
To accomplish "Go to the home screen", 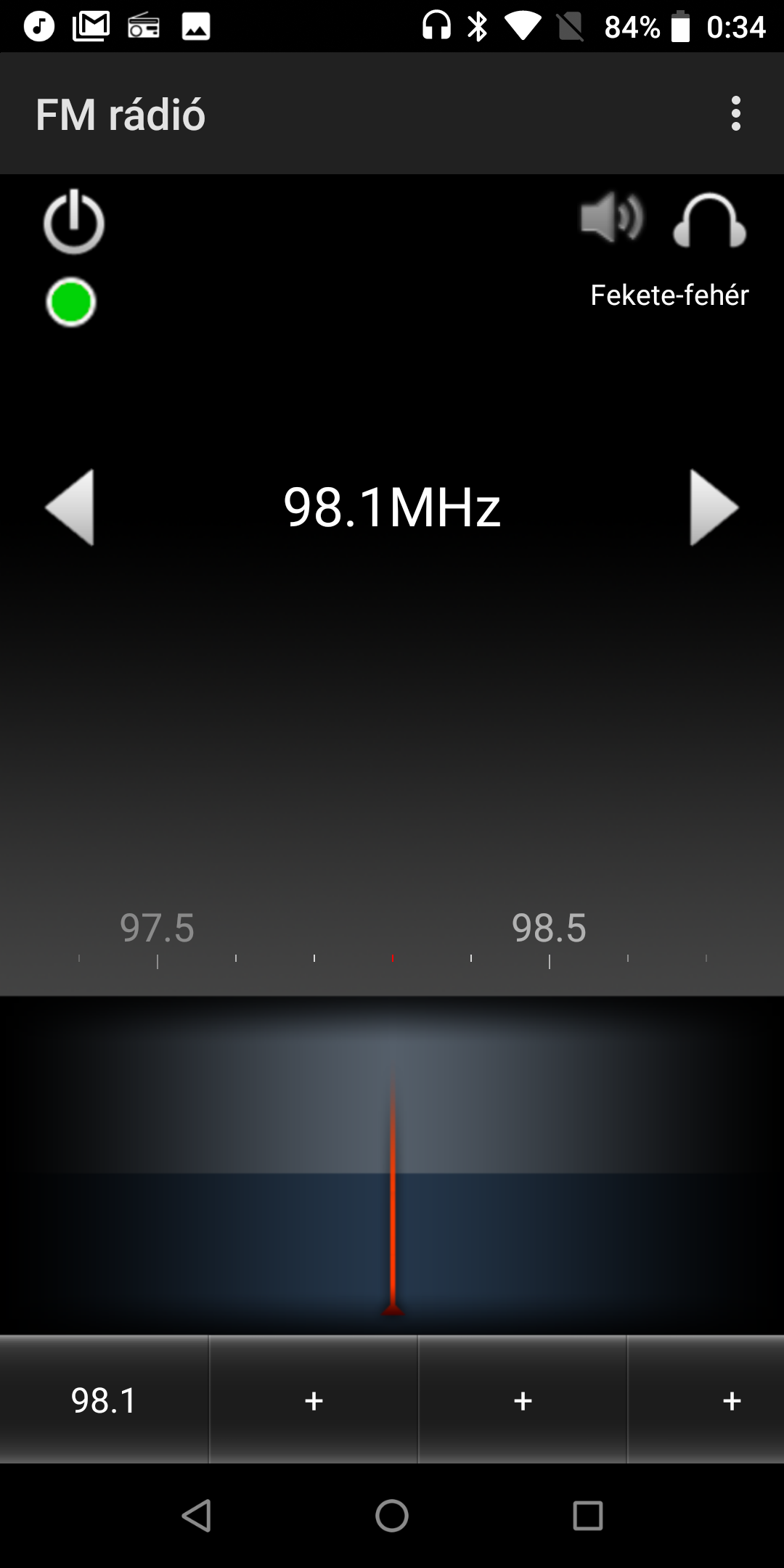I will point(392,1516).
